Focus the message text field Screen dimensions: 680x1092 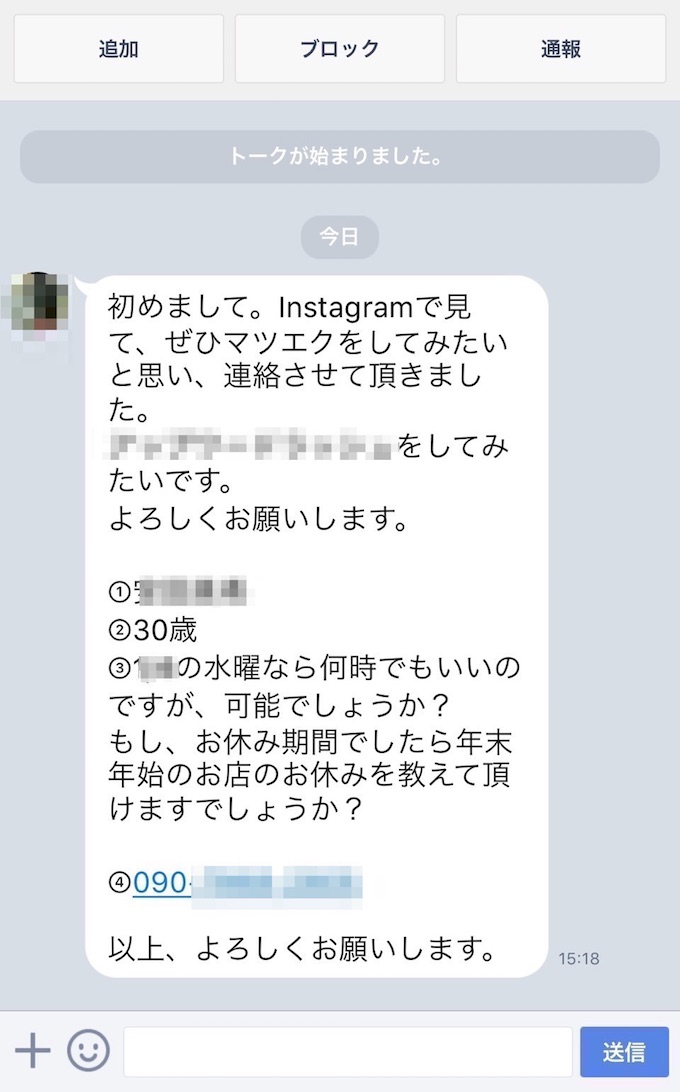point(347,1051)
